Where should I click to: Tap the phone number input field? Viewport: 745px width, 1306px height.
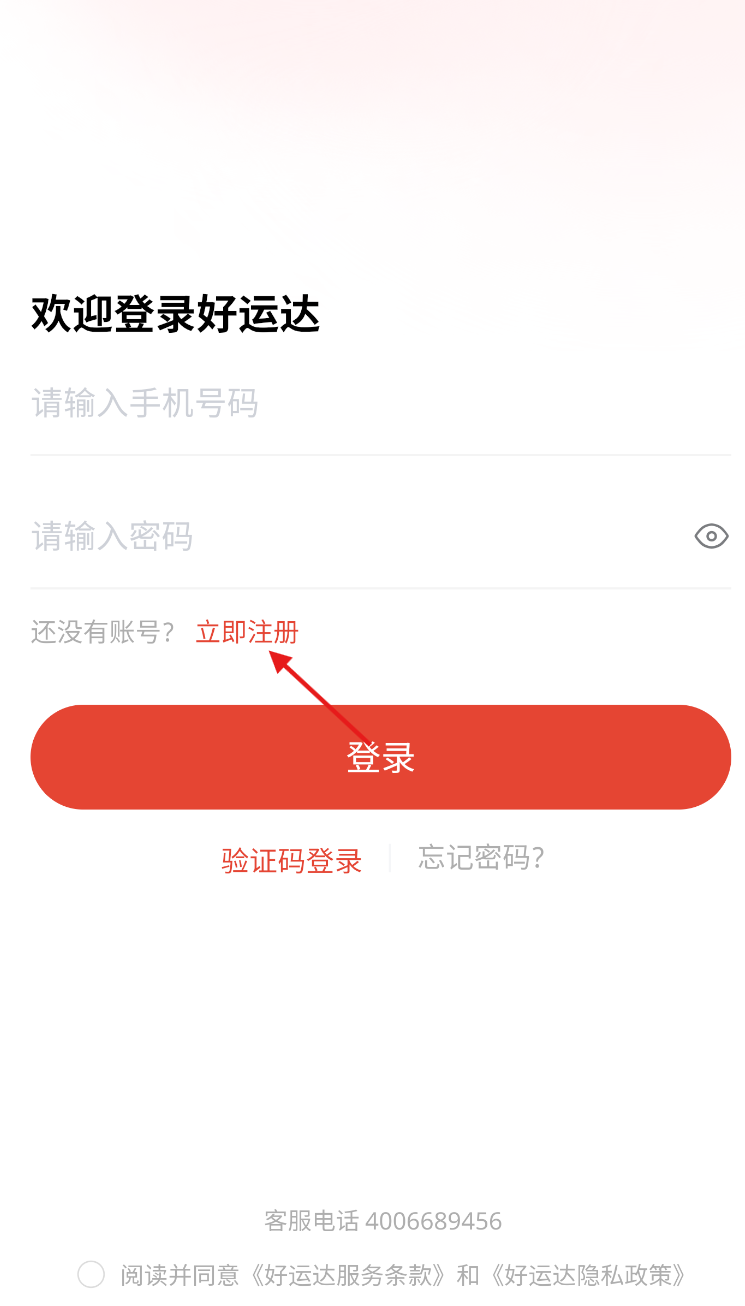[x=380, y=404]
